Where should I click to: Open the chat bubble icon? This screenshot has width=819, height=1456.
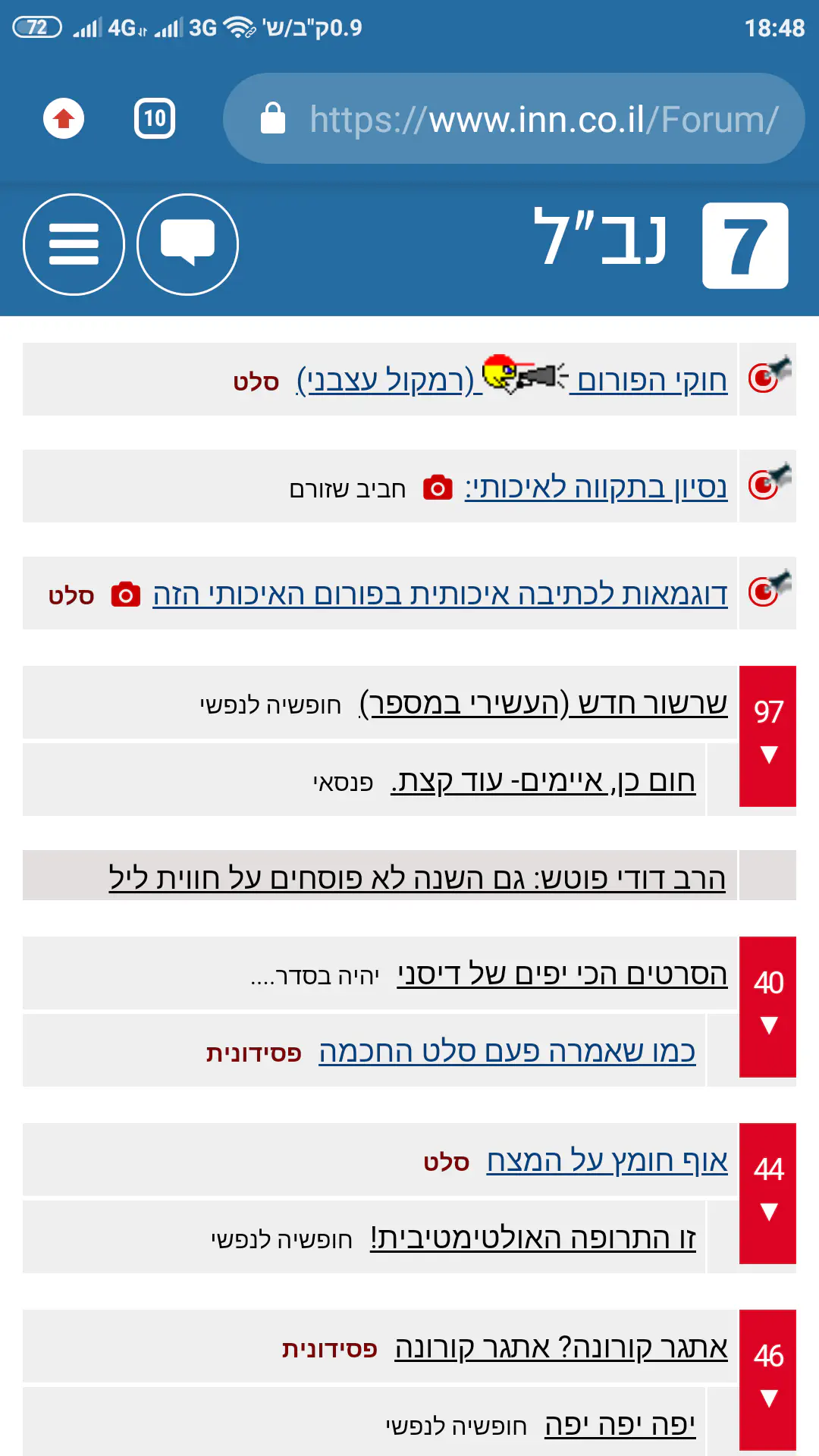[x=187, y=244]
